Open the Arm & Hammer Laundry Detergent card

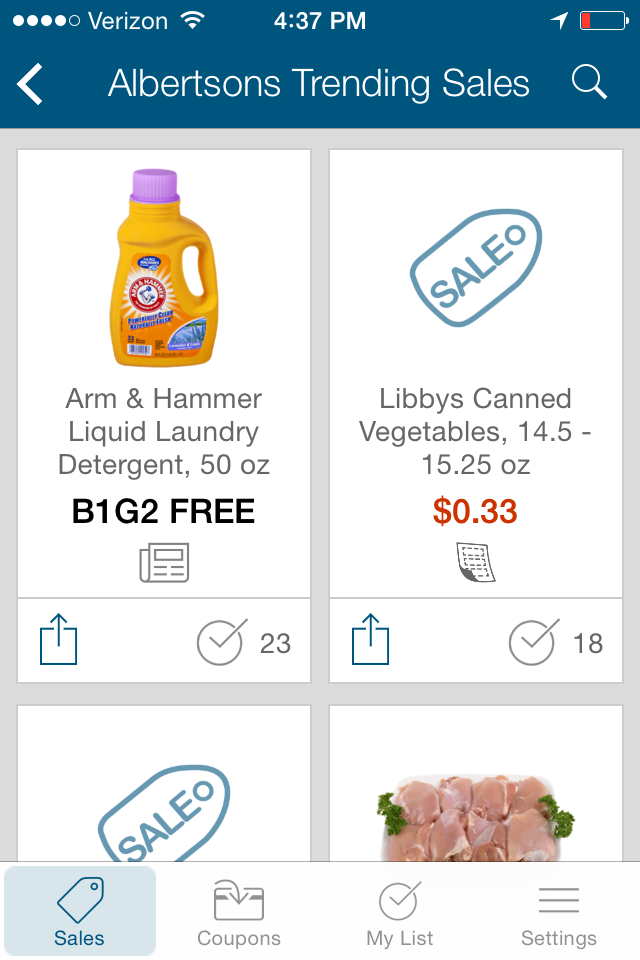pos(164,370)
